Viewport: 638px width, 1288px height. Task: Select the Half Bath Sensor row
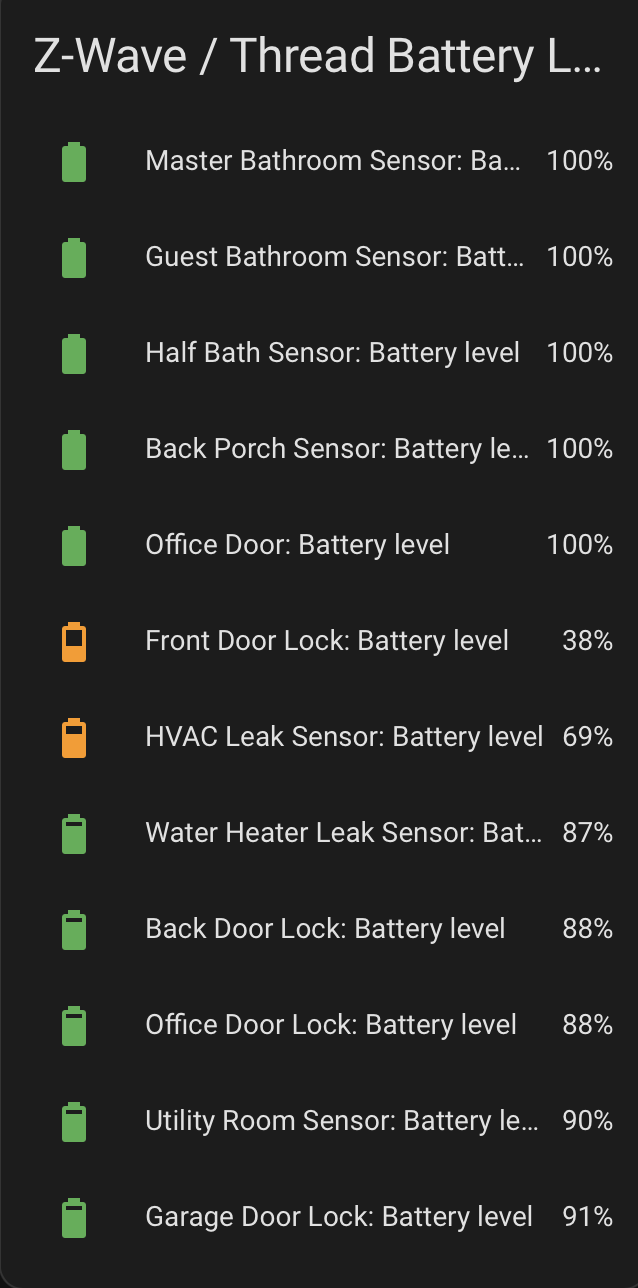pyautogui.click(x=332, y=353)
